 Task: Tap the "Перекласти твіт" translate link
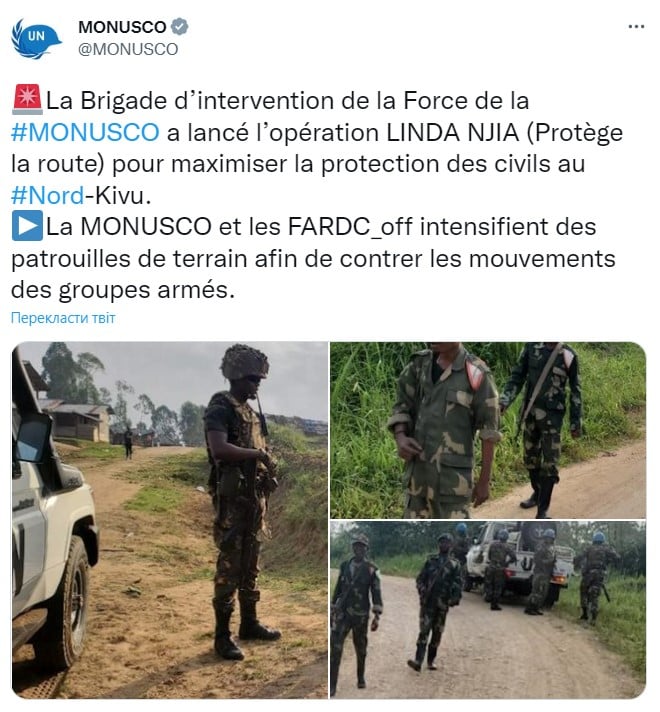pyautogui.click(x=63, y=318)
